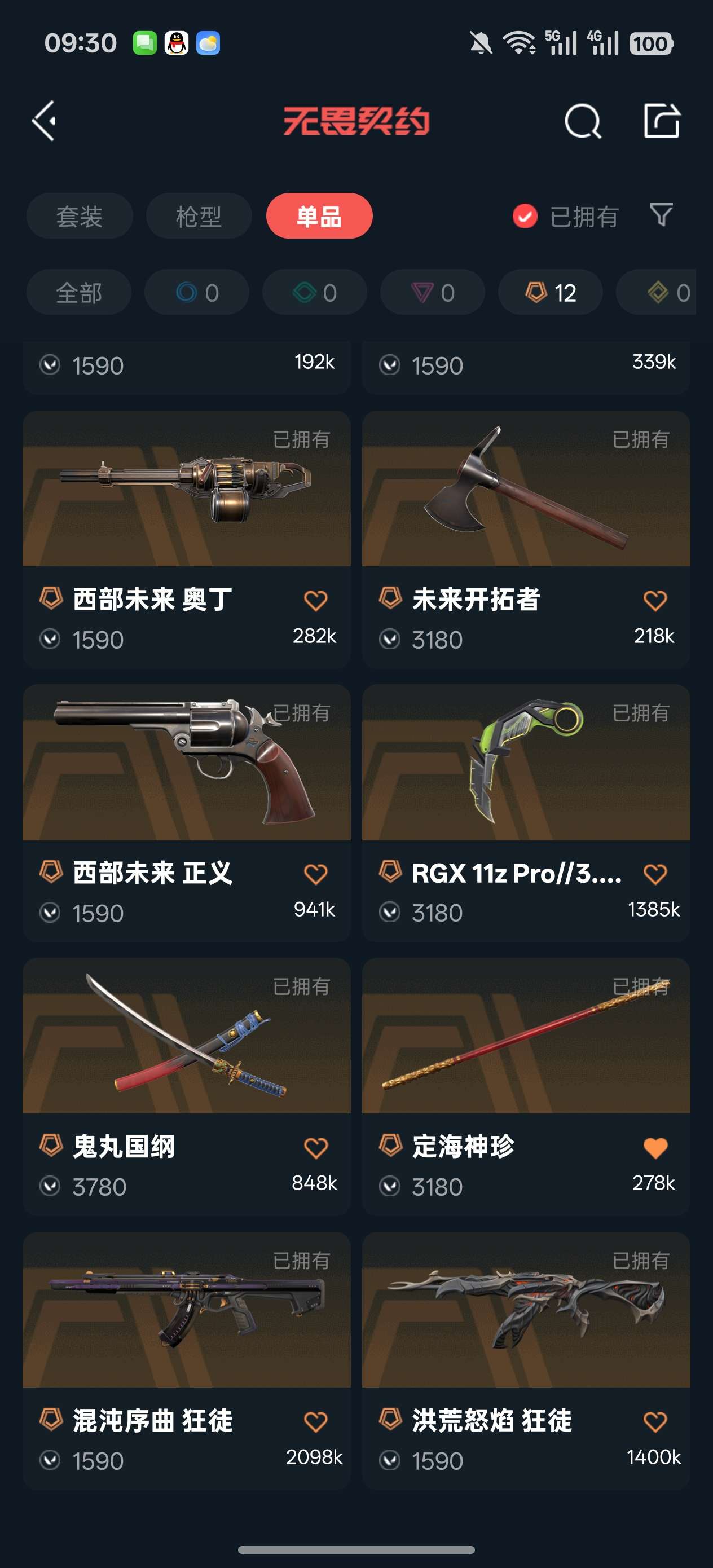Screen dimensions: 713x1568
Task: Uncheck the 已拥有 filter checkbox
Action: 525,216
